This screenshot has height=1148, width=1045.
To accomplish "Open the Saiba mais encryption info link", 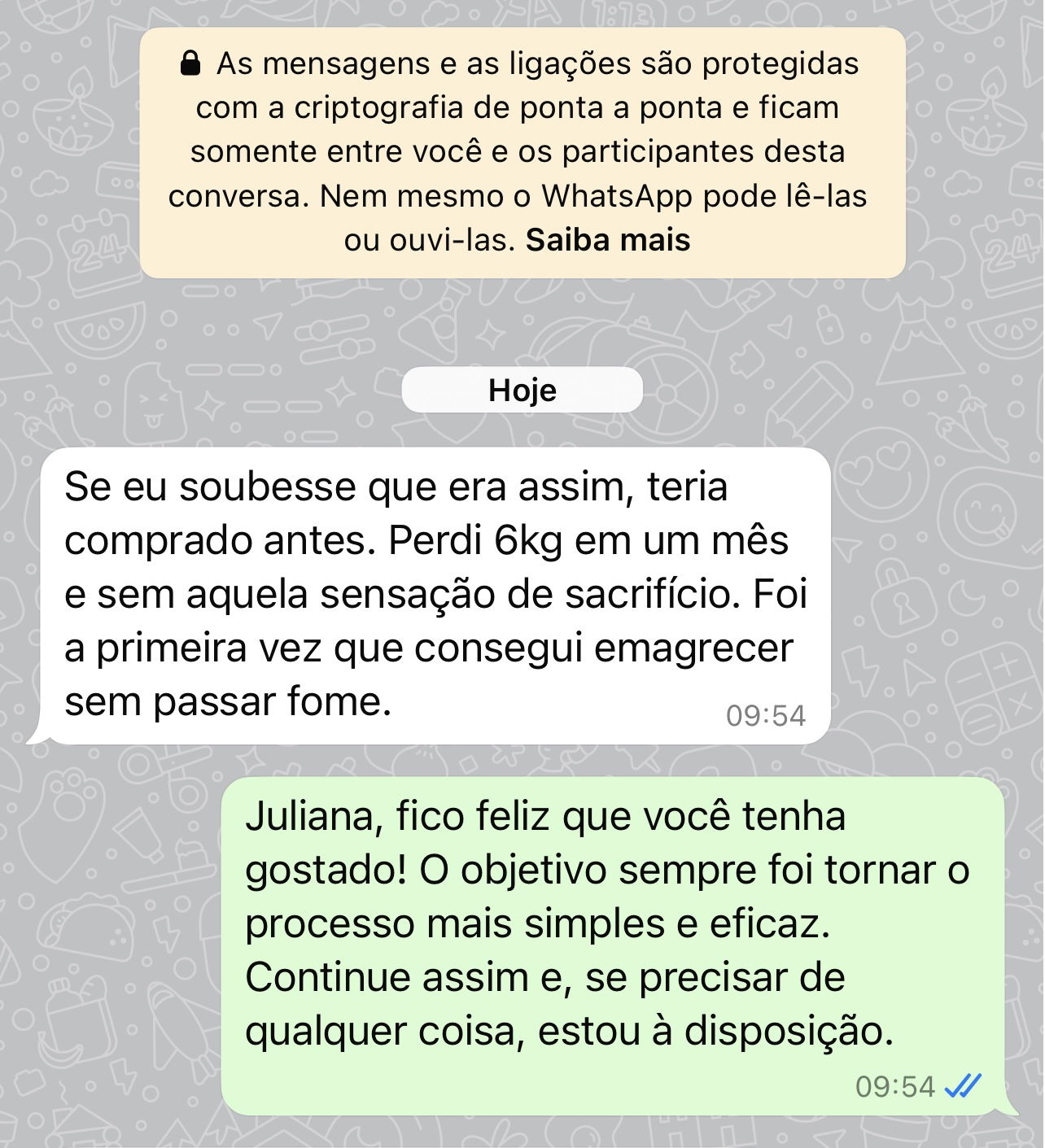I will coord(608,240).
